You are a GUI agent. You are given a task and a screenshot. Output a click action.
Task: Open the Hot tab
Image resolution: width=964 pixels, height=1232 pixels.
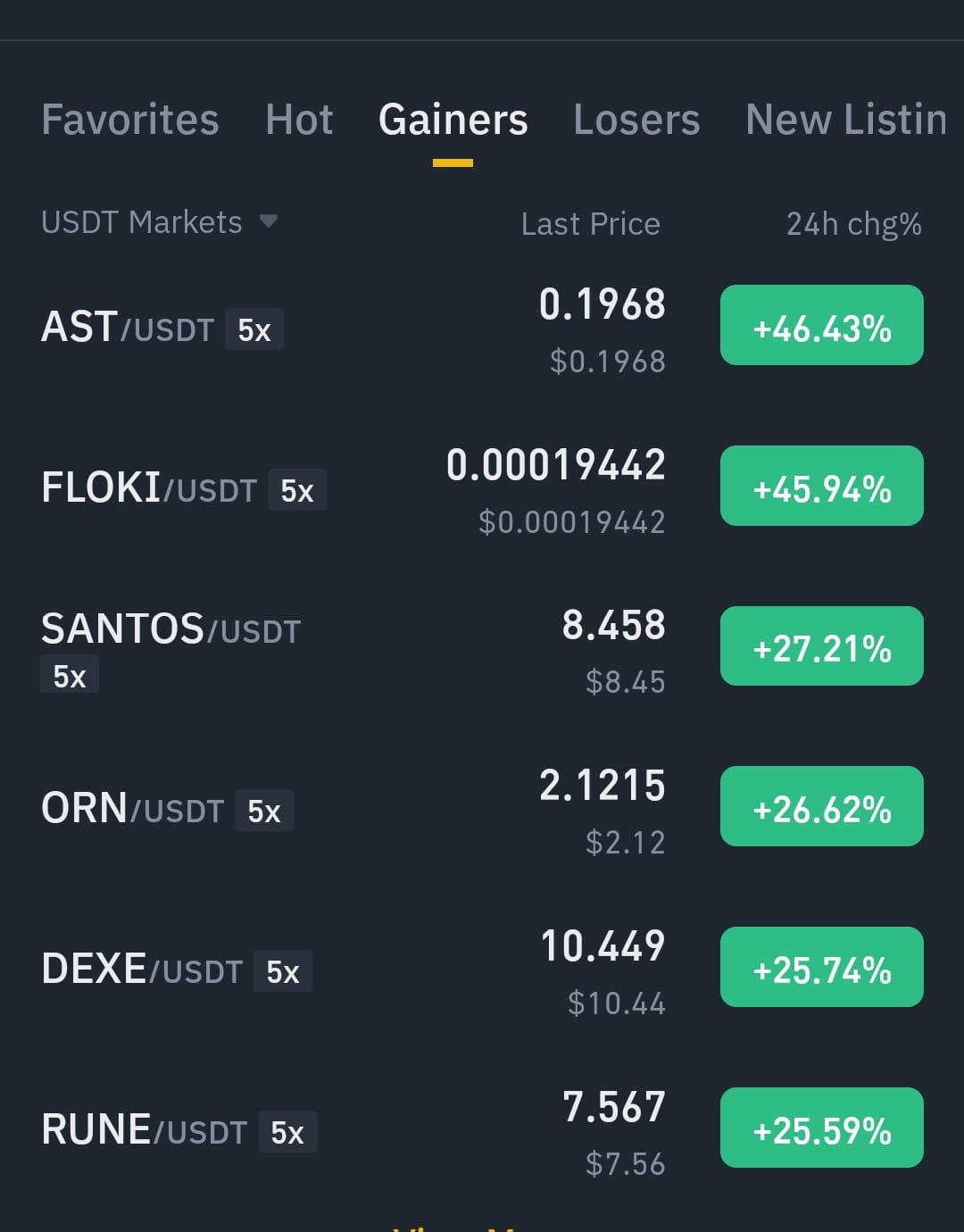click(x=299, y=119)
